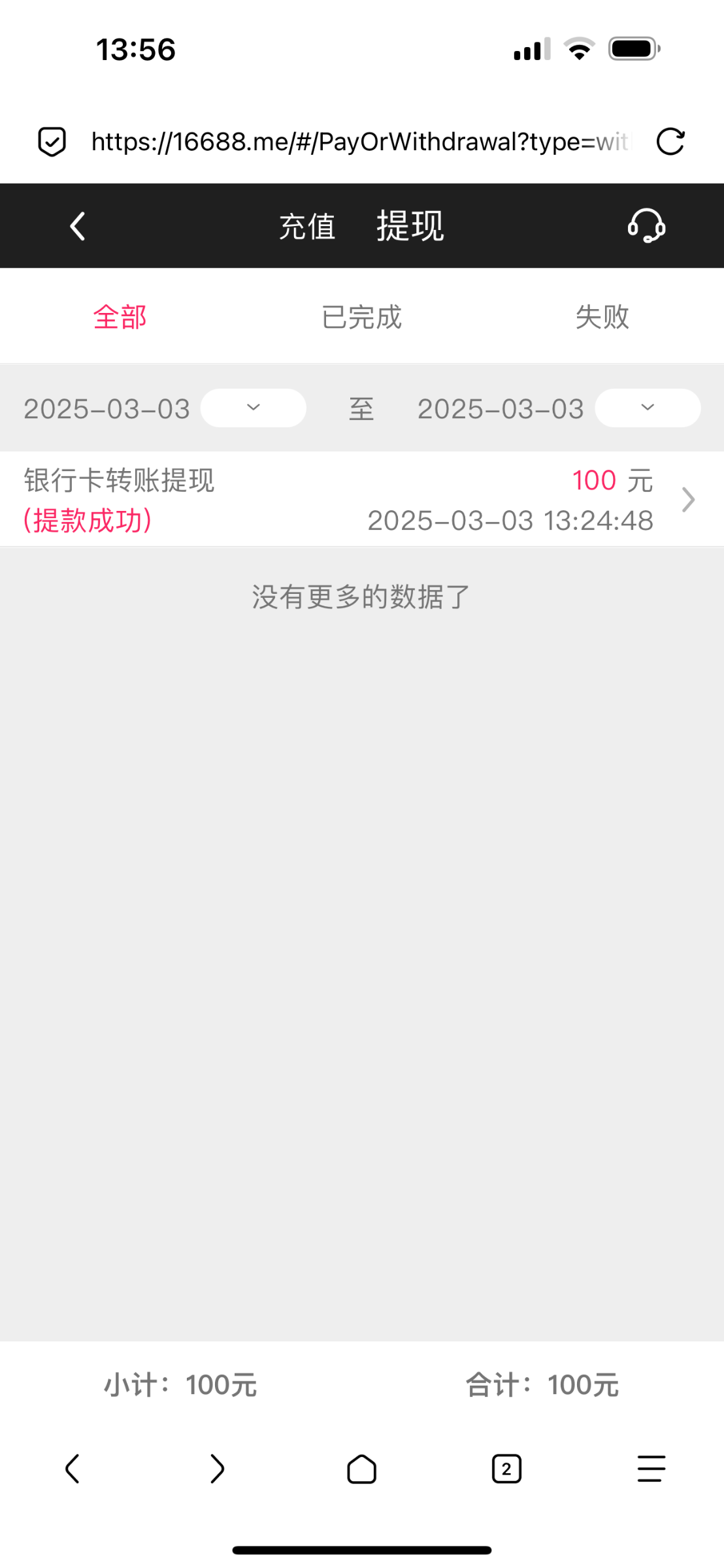This screenshot has height=1568, width=724.
Task: View site security shield info
Action: click(52, 142)
